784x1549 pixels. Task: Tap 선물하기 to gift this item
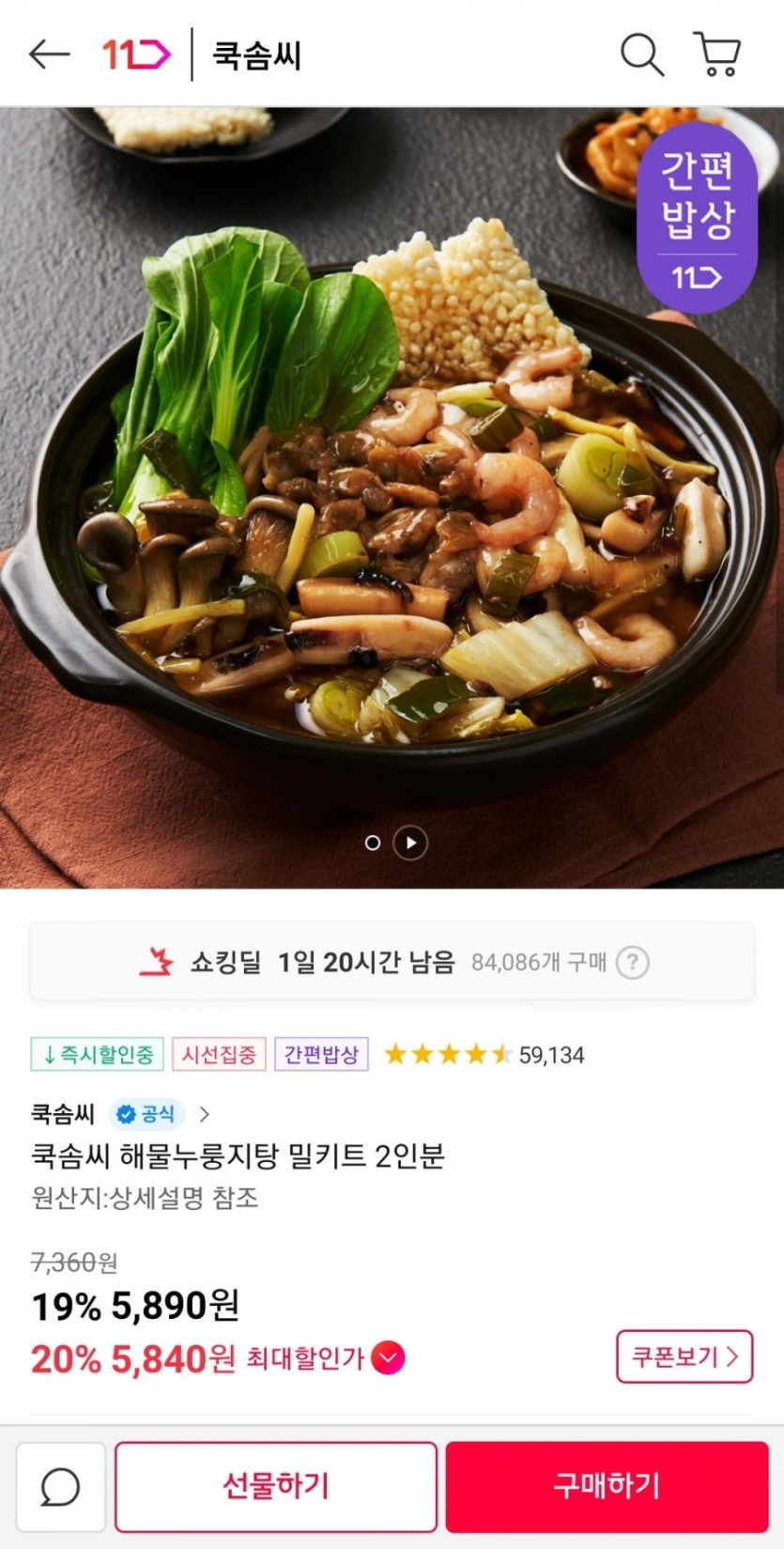[276, 1487]
